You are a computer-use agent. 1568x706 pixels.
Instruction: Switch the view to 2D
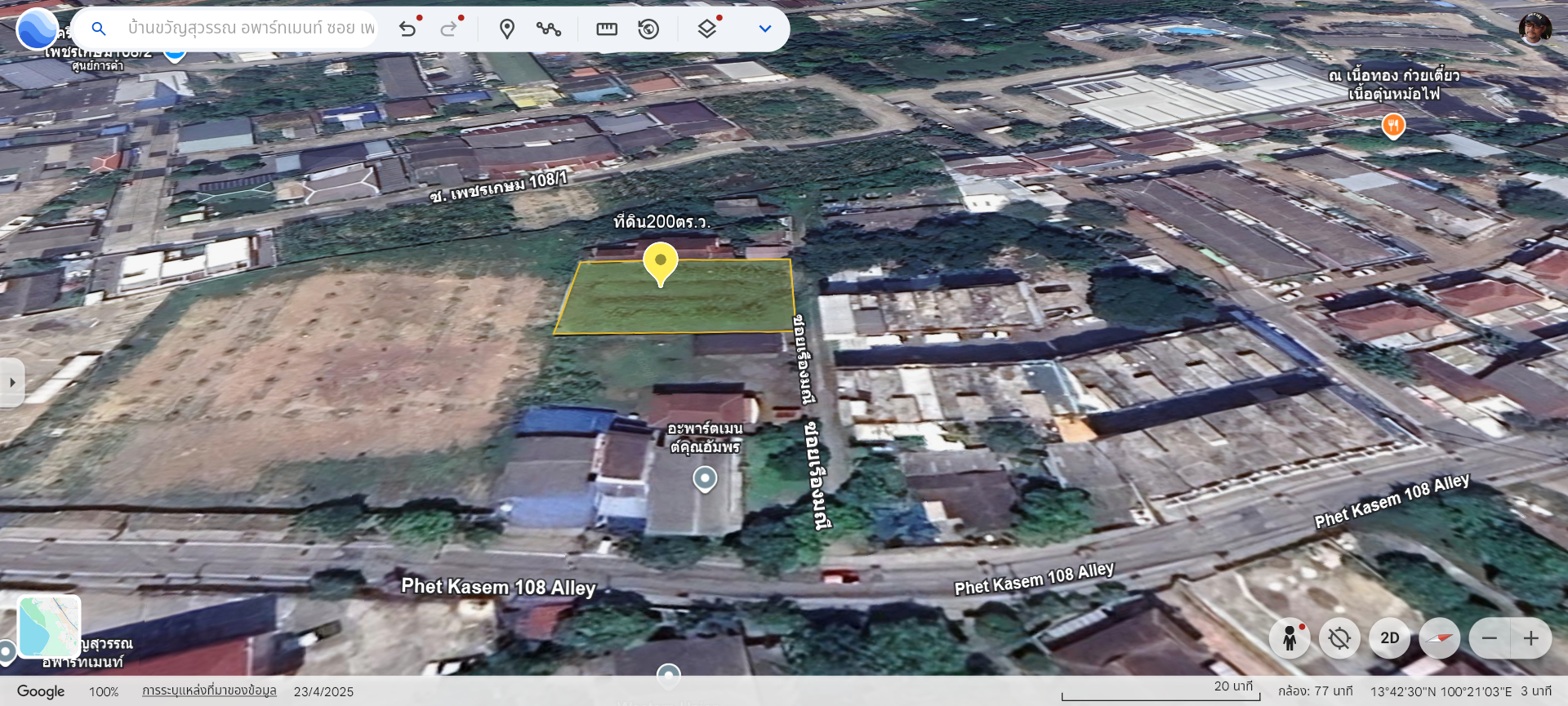coord(1390,638)
